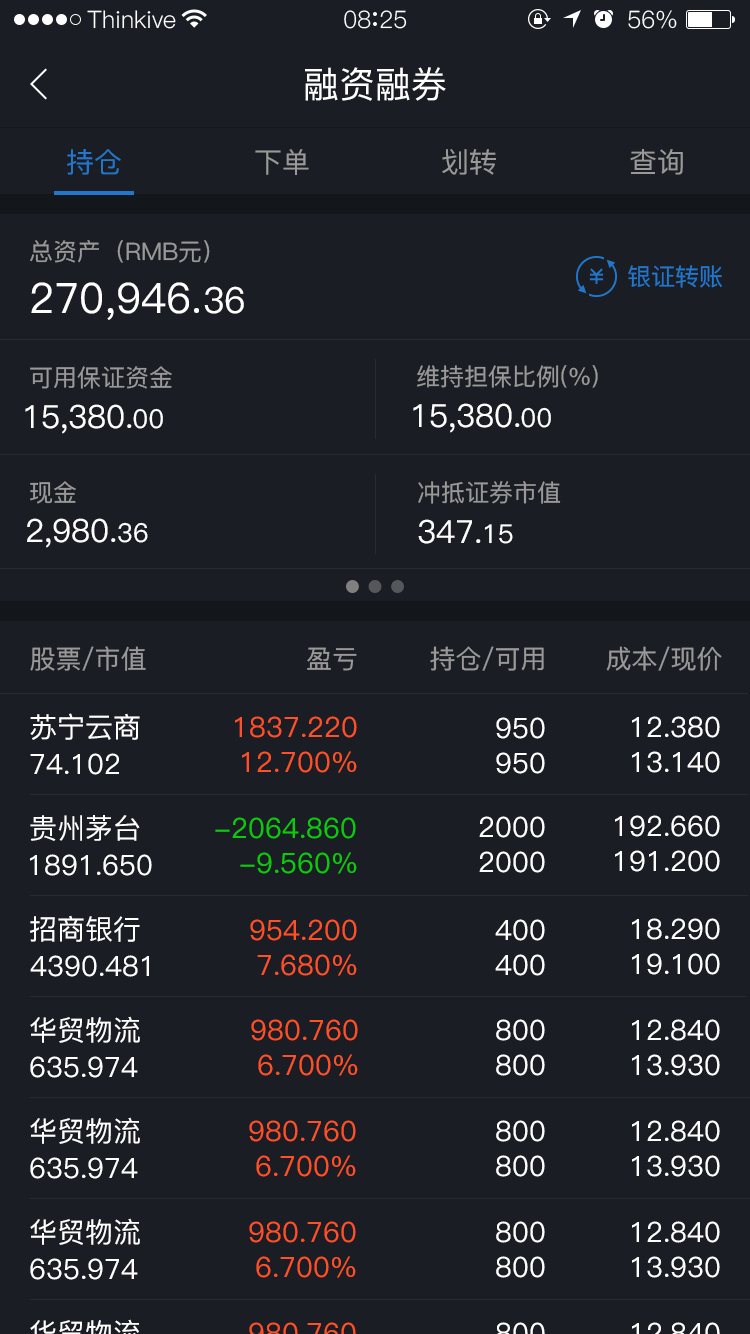Image resolution: width=750 pixels, height=1334 pixels.
Task: Select the 持仓 tab
Action: 94,162
